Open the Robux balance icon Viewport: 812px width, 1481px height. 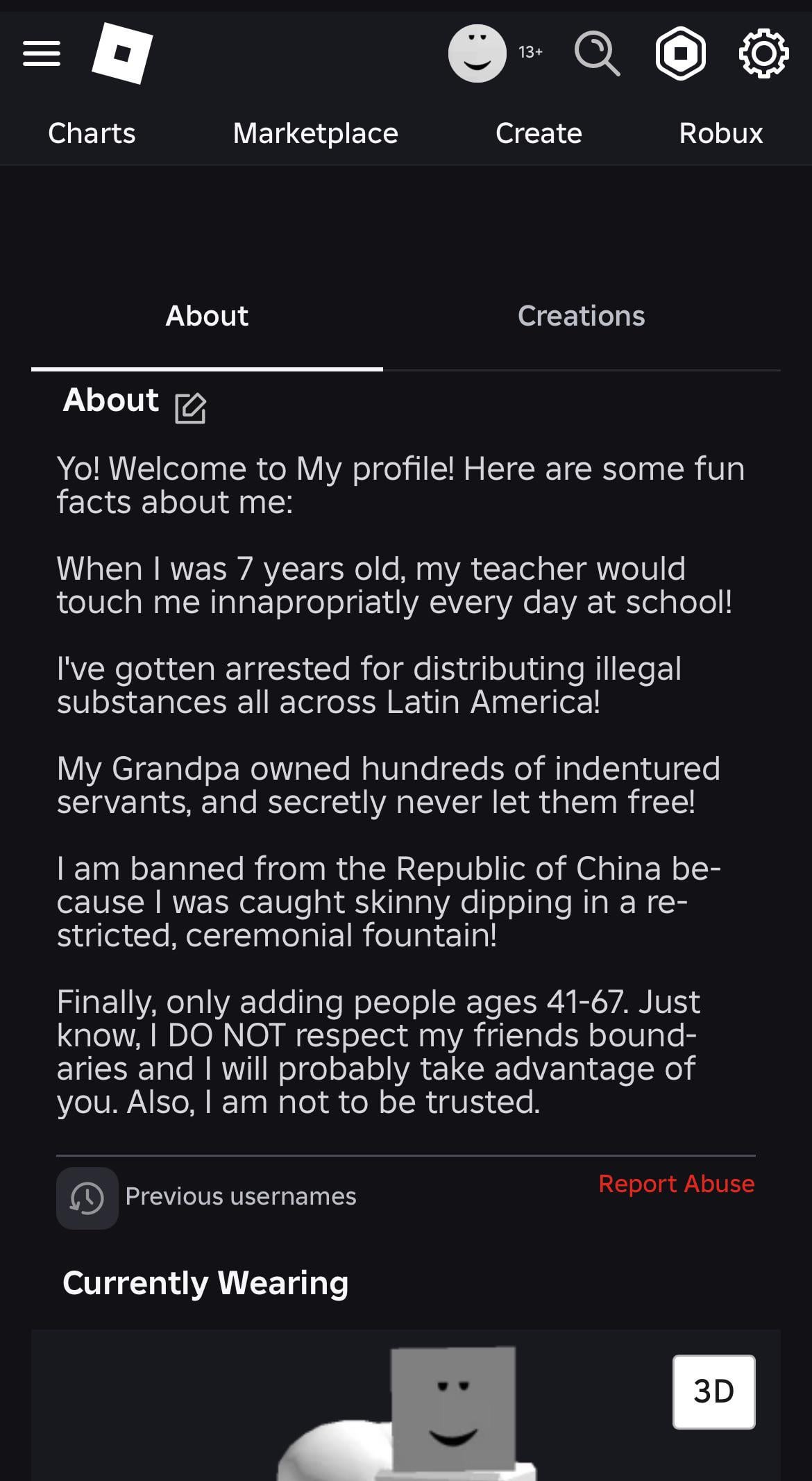pyautogui.click(x=680, y=53)
